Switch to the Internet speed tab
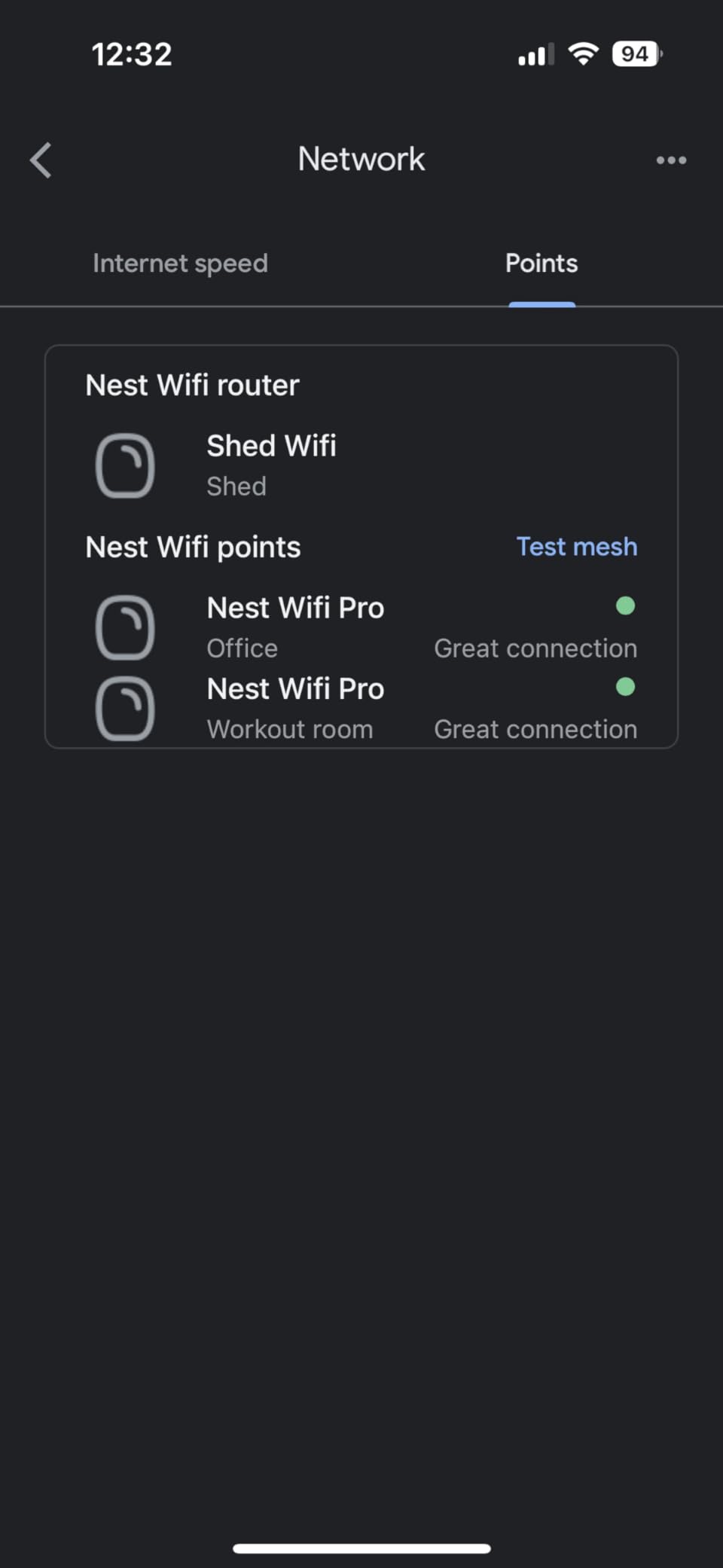 180,263
